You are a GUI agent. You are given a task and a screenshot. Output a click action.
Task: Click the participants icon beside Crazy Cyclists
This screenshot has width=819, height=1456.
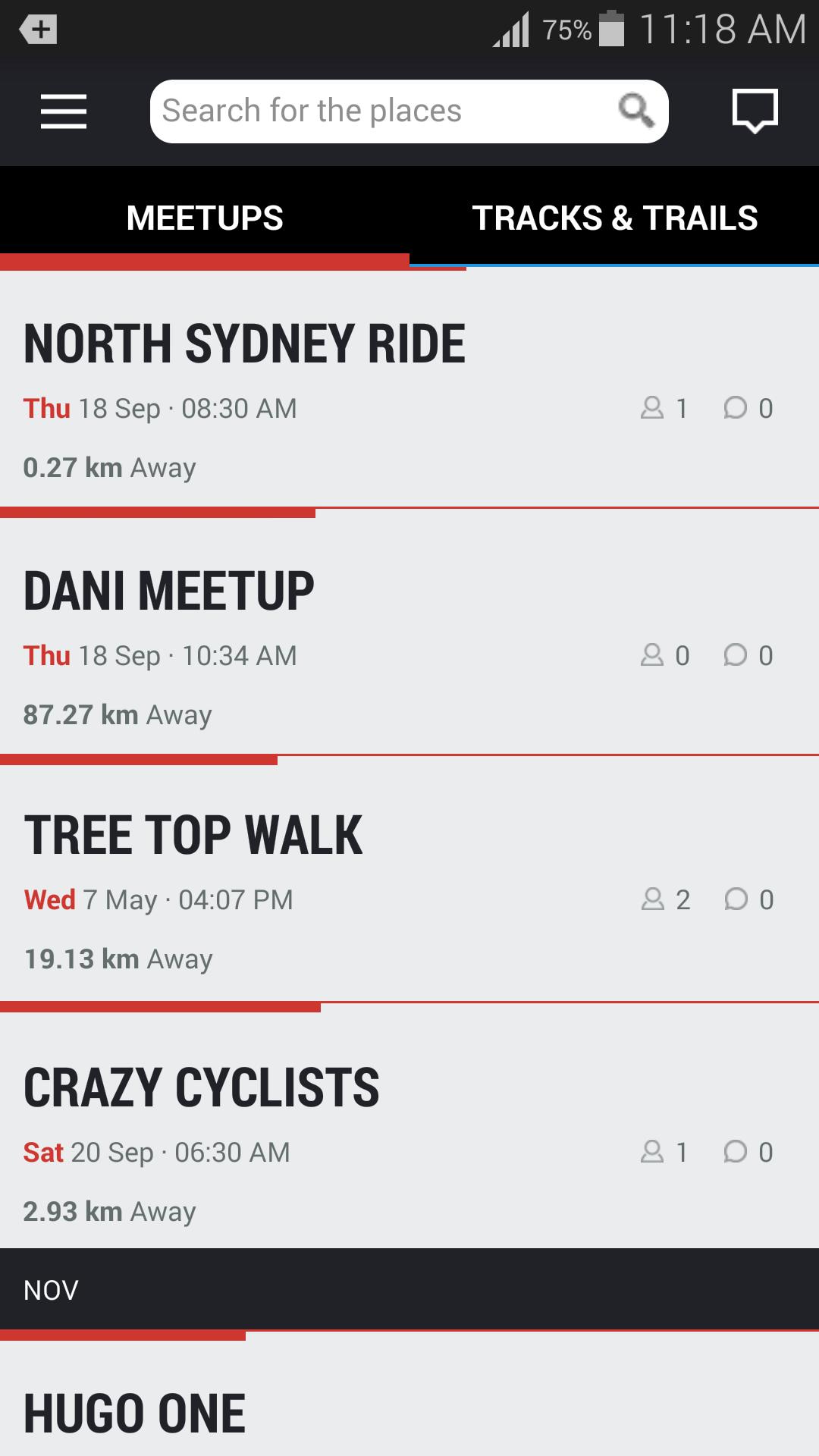pos(653,1152)
